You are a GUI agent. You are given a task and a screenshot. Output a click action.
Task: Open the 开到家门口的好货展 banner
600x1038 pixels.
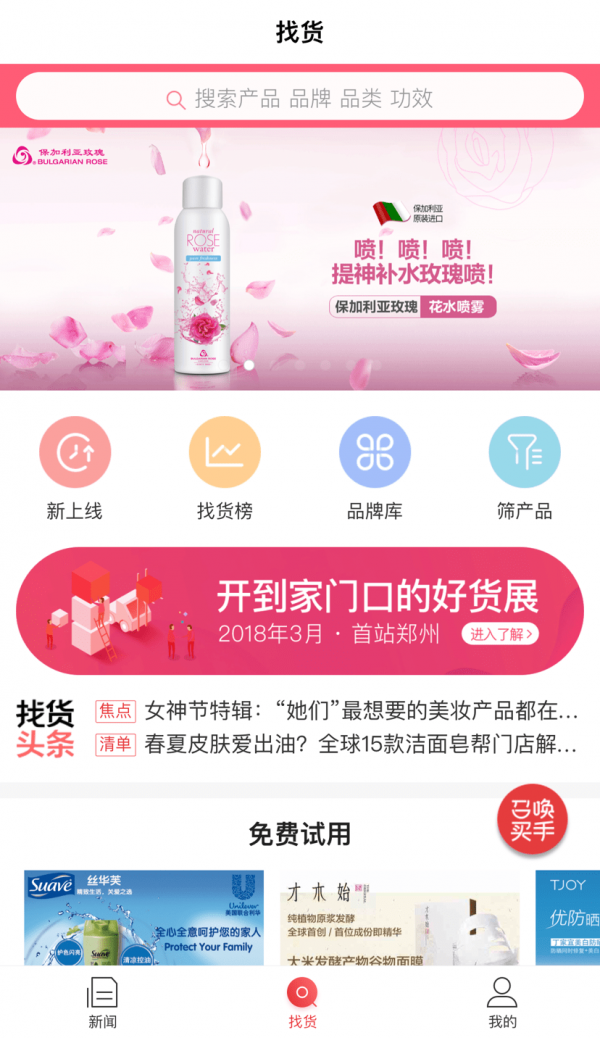click(300, 611)
